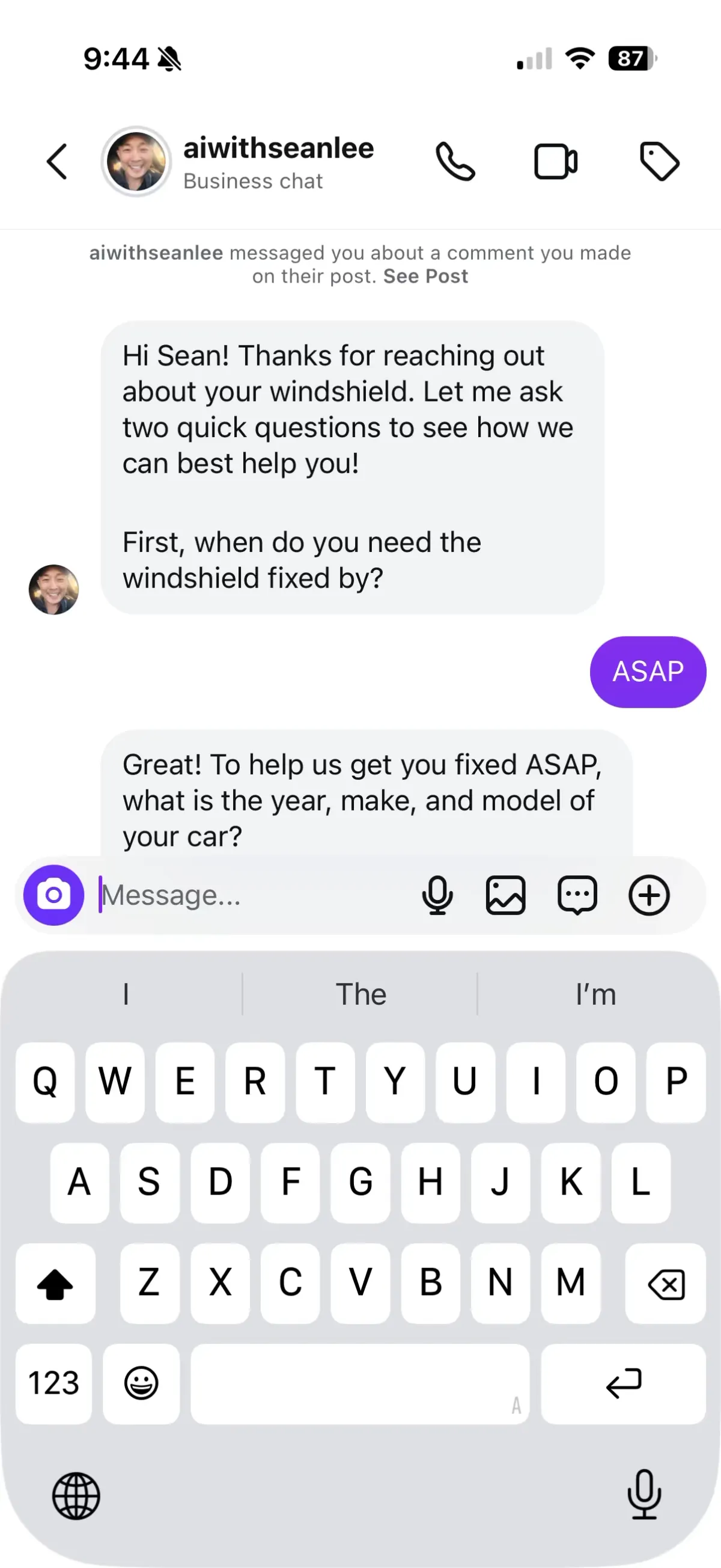Choose keyboard suggestion "The"
721x1568 pixels.
point(360,994)
